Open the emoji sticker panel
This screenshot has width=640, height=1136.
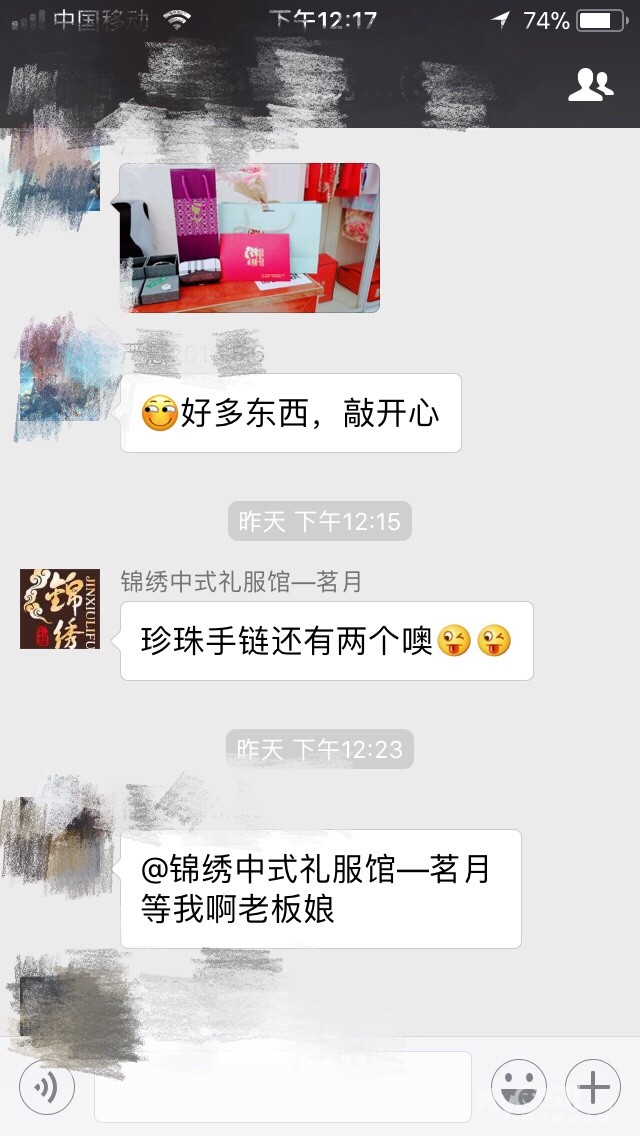click(x=519, y=1086)
